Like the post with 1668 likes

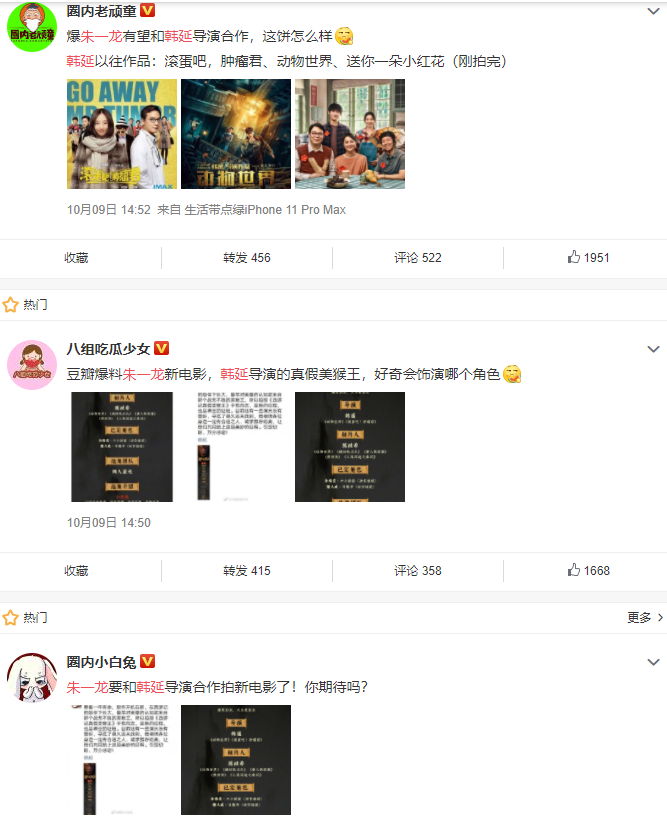pyautogui.click(x=589, y=571)
